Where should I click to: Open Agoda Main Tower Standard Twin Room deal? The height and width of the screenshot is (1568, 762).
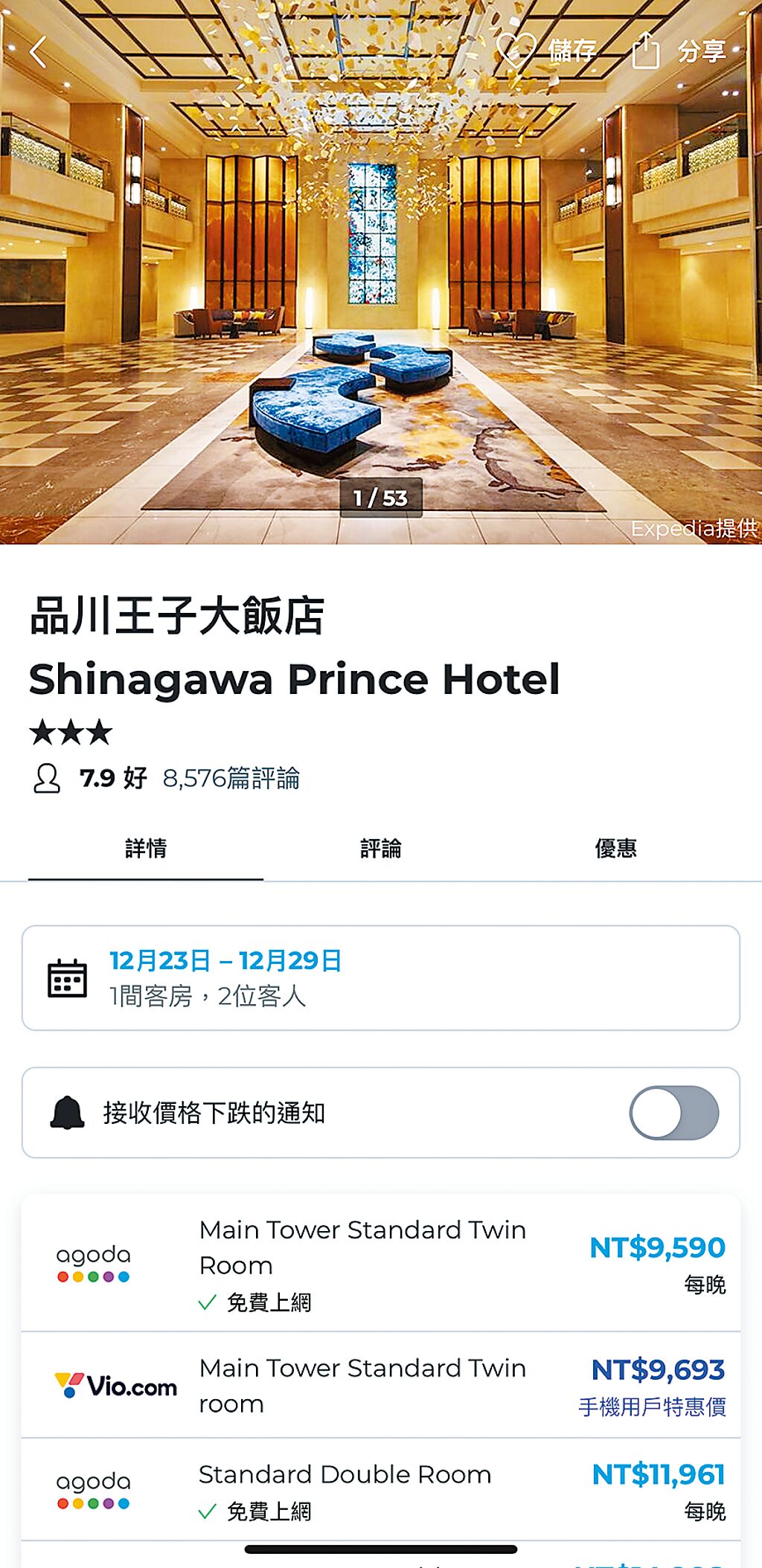pos(381,1263)
